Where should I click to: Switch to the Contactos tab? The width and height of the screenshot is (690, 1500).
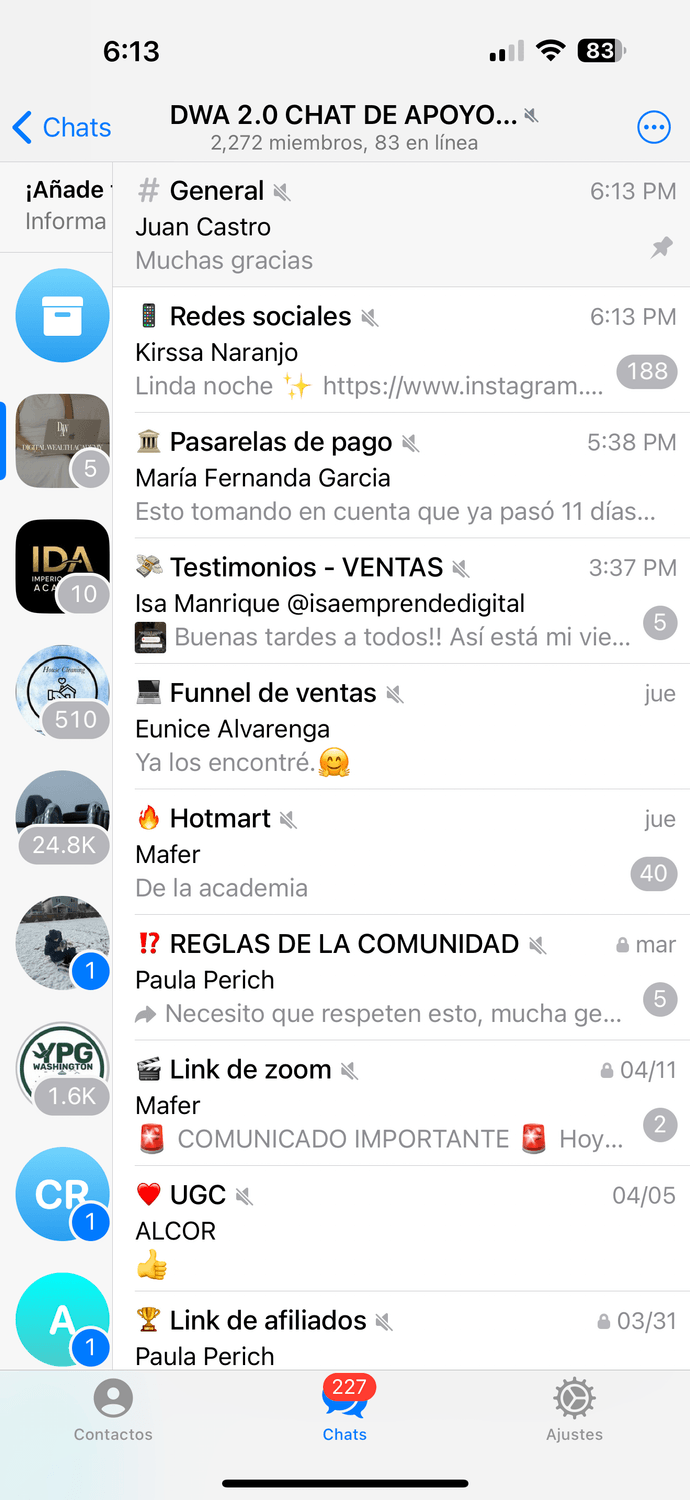click(113, 1410)
